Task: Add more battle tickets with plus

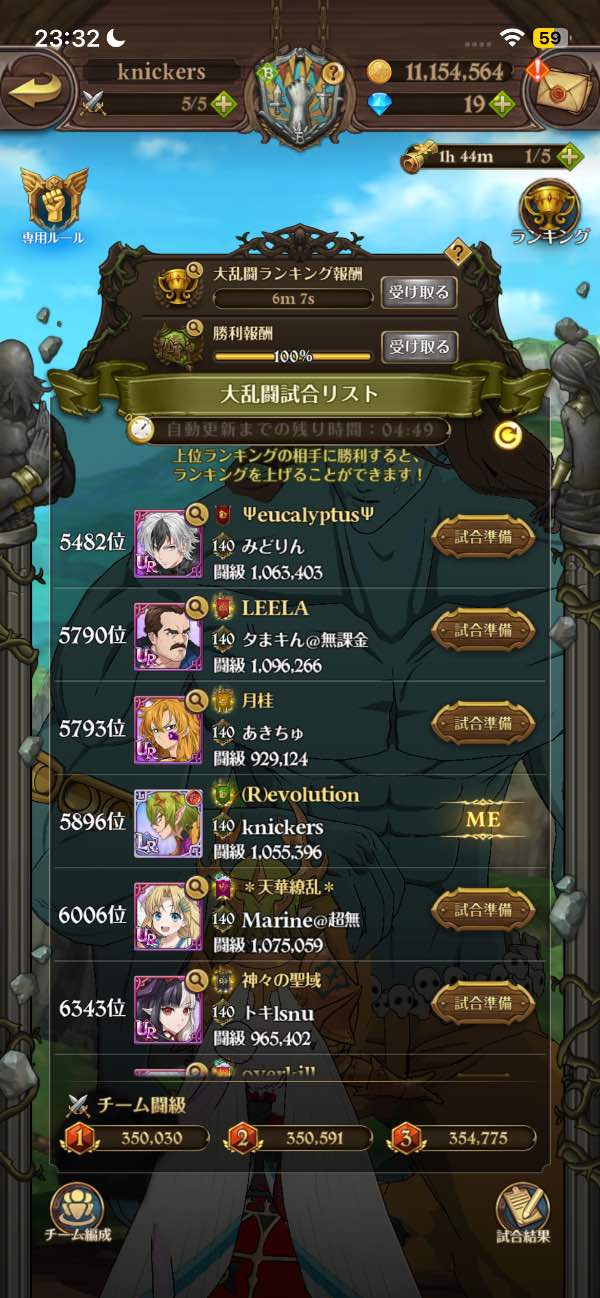Action: pos(222,104)
